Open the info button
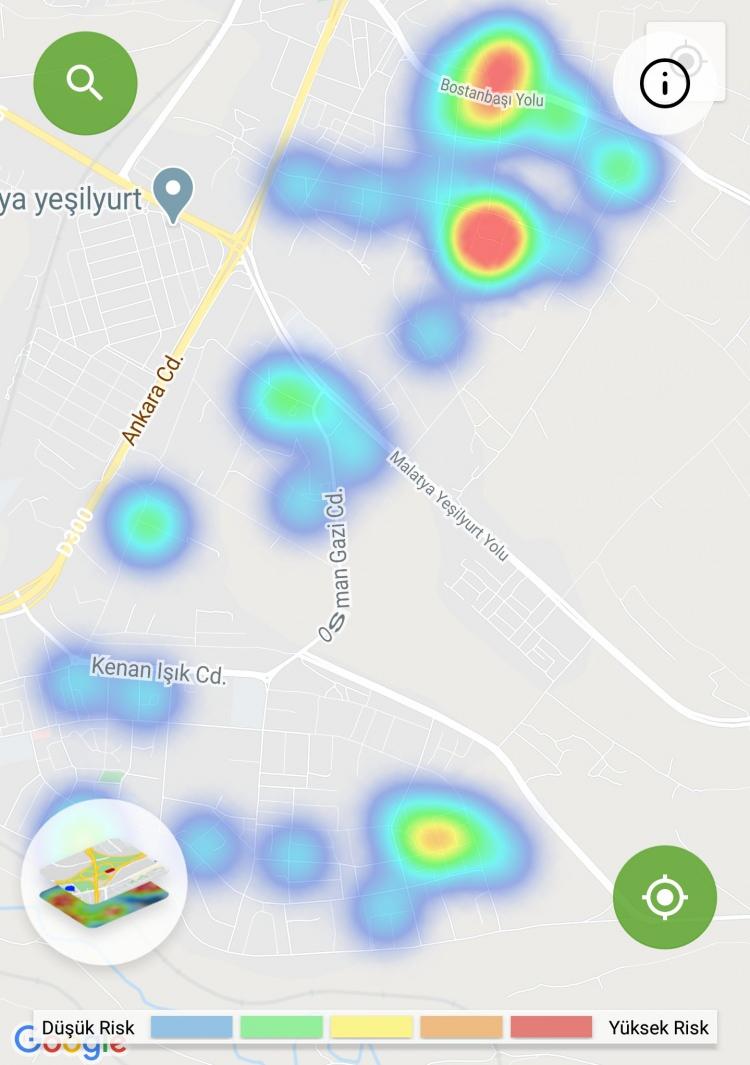750x1065 pixels. pos(665,85)
